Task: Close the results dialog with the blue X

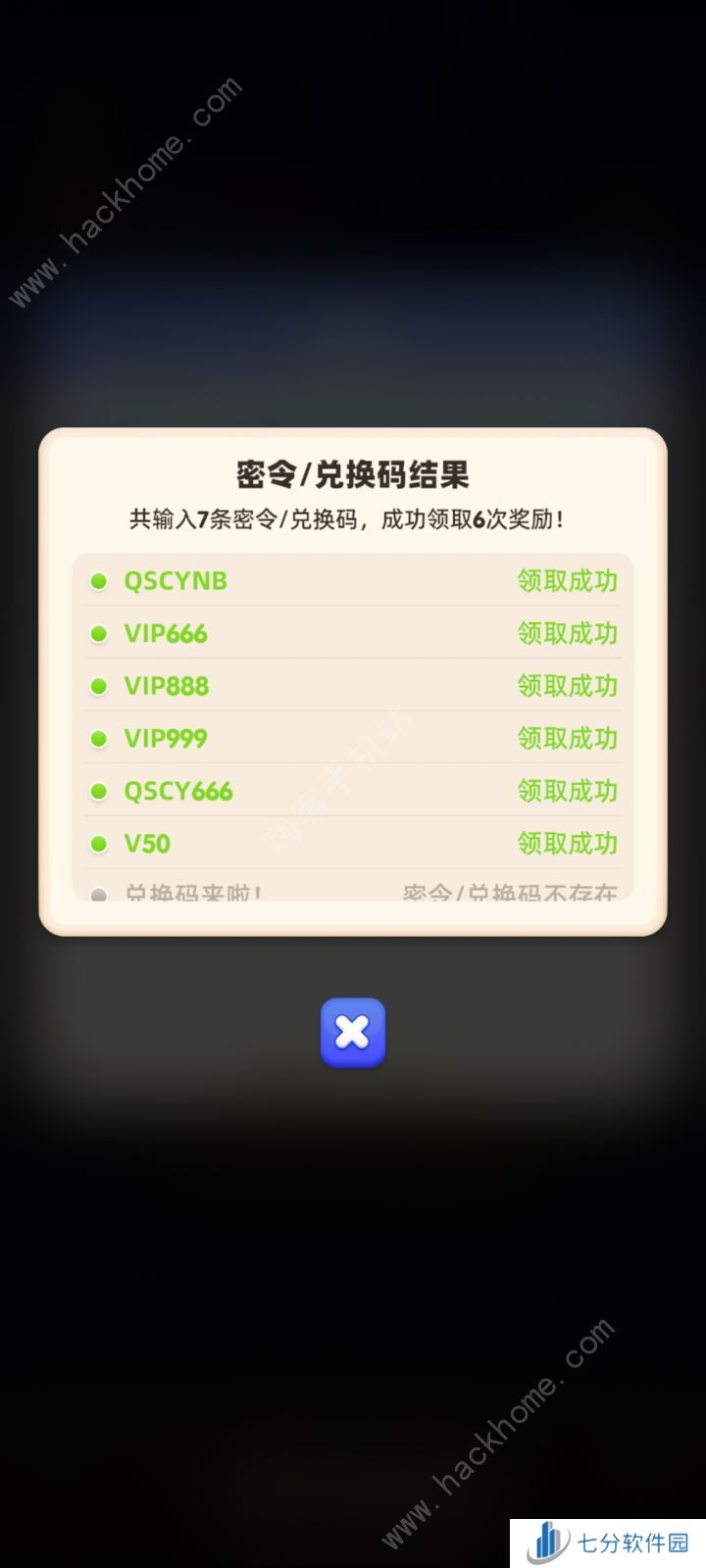Action: [352, 1032]
